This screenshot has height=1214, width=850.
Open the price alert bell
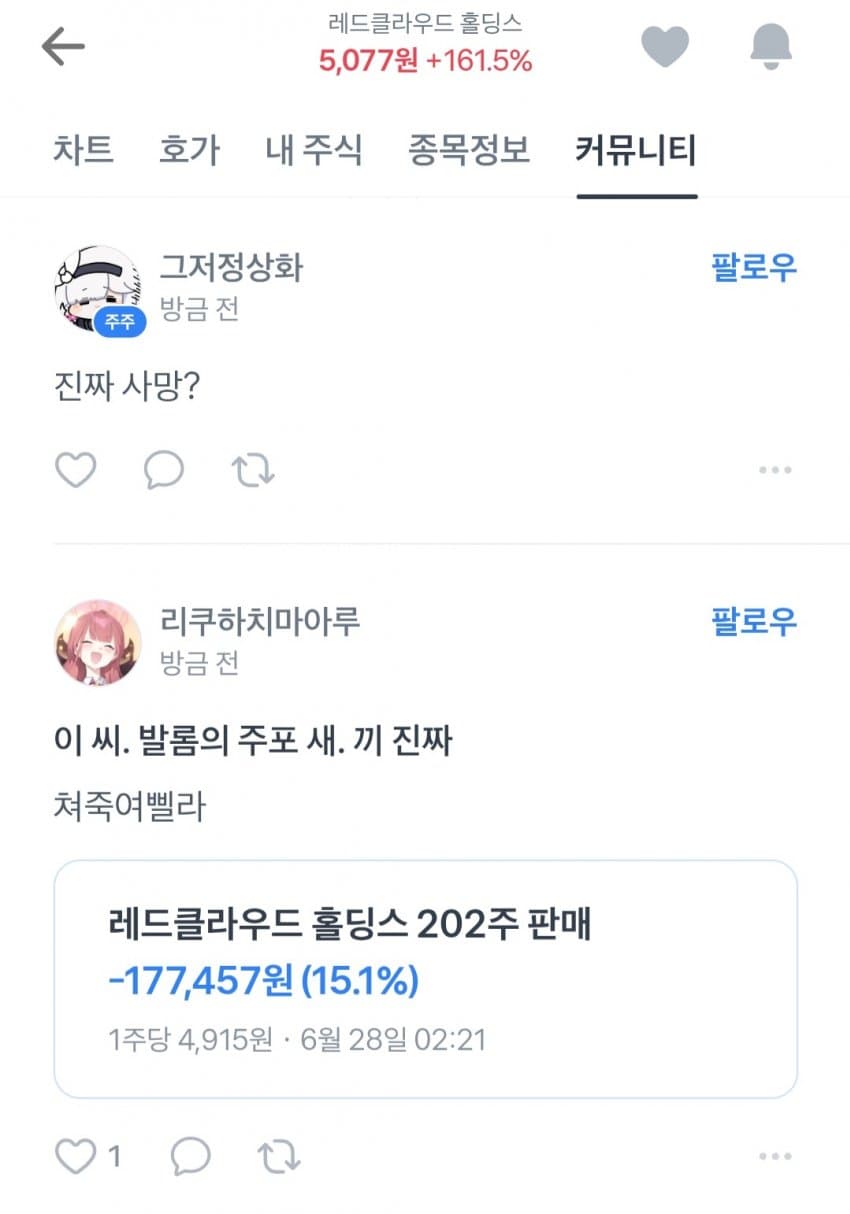click(x=770, y=46)
